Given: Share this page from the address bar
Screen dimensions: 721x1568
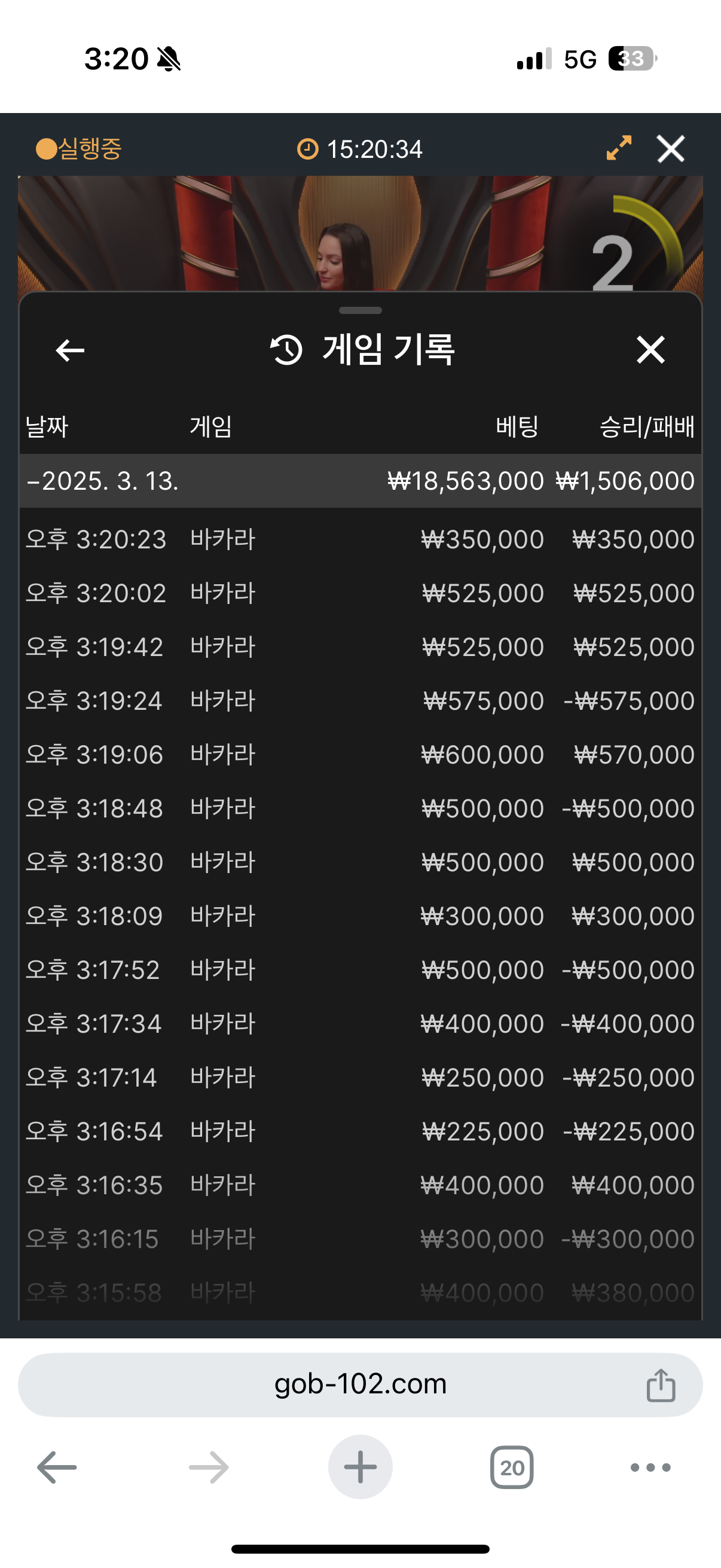Looking at the screenshot, I should pyautogui.click(x=661, y=1385).
